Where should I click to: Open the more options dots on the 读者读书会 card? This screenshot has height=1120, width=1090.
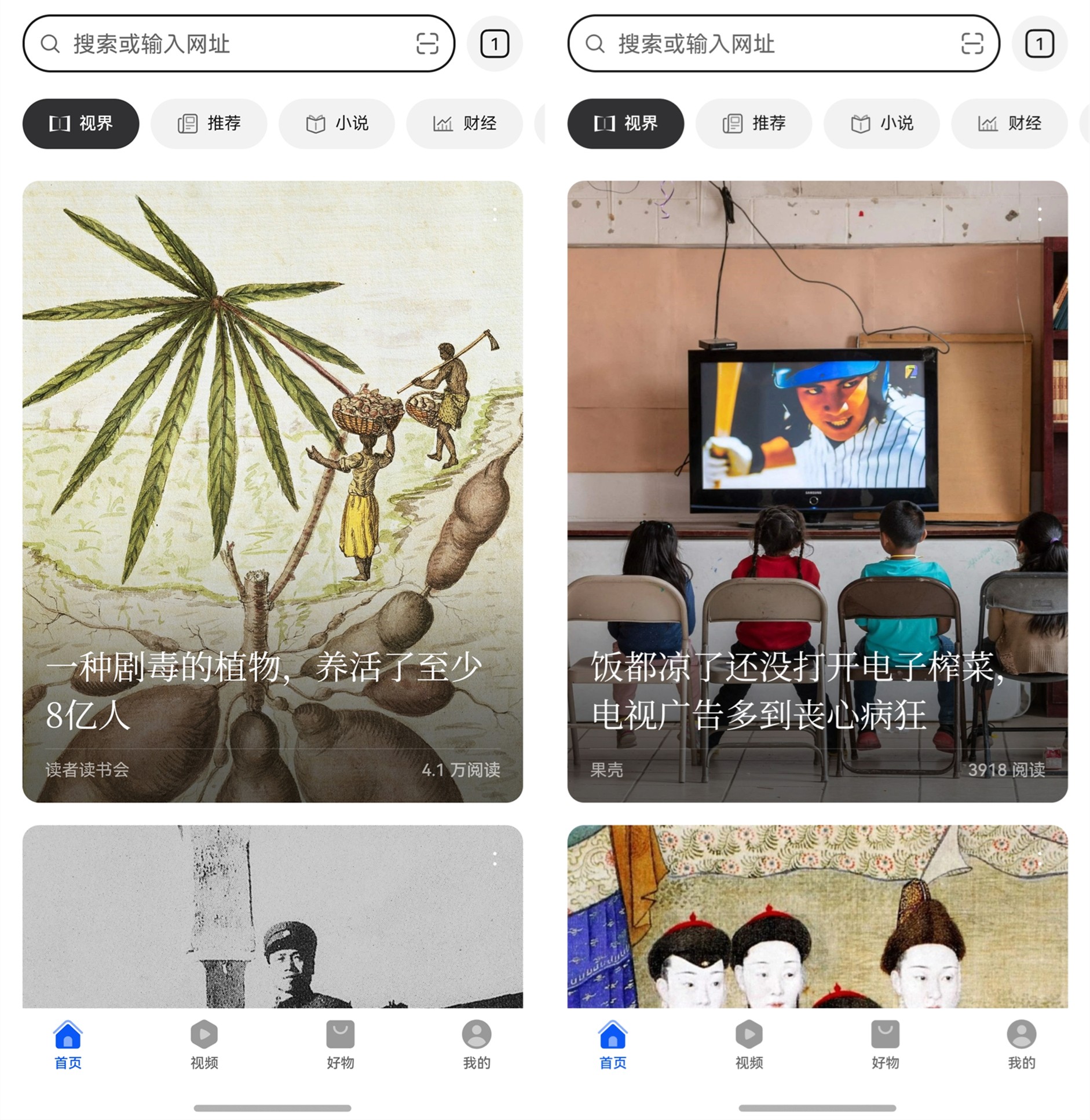click(x=495, y=214)
